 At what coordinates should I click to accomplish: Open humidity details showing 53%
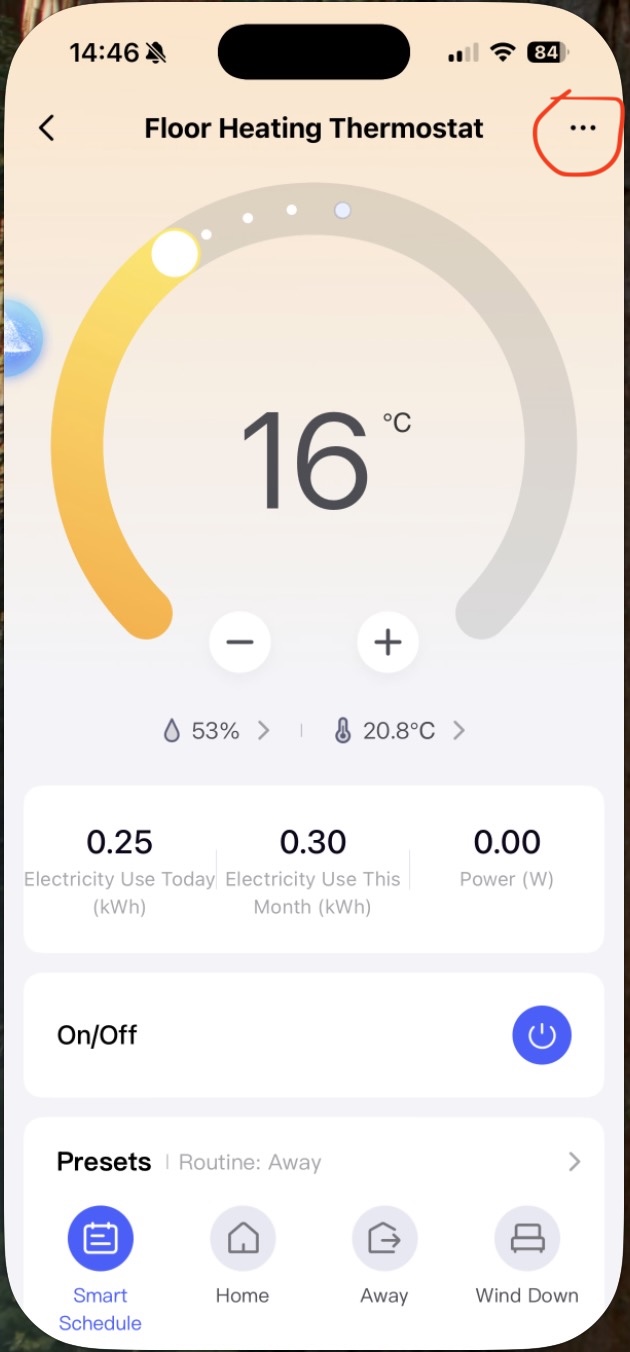tap(216, 731)
